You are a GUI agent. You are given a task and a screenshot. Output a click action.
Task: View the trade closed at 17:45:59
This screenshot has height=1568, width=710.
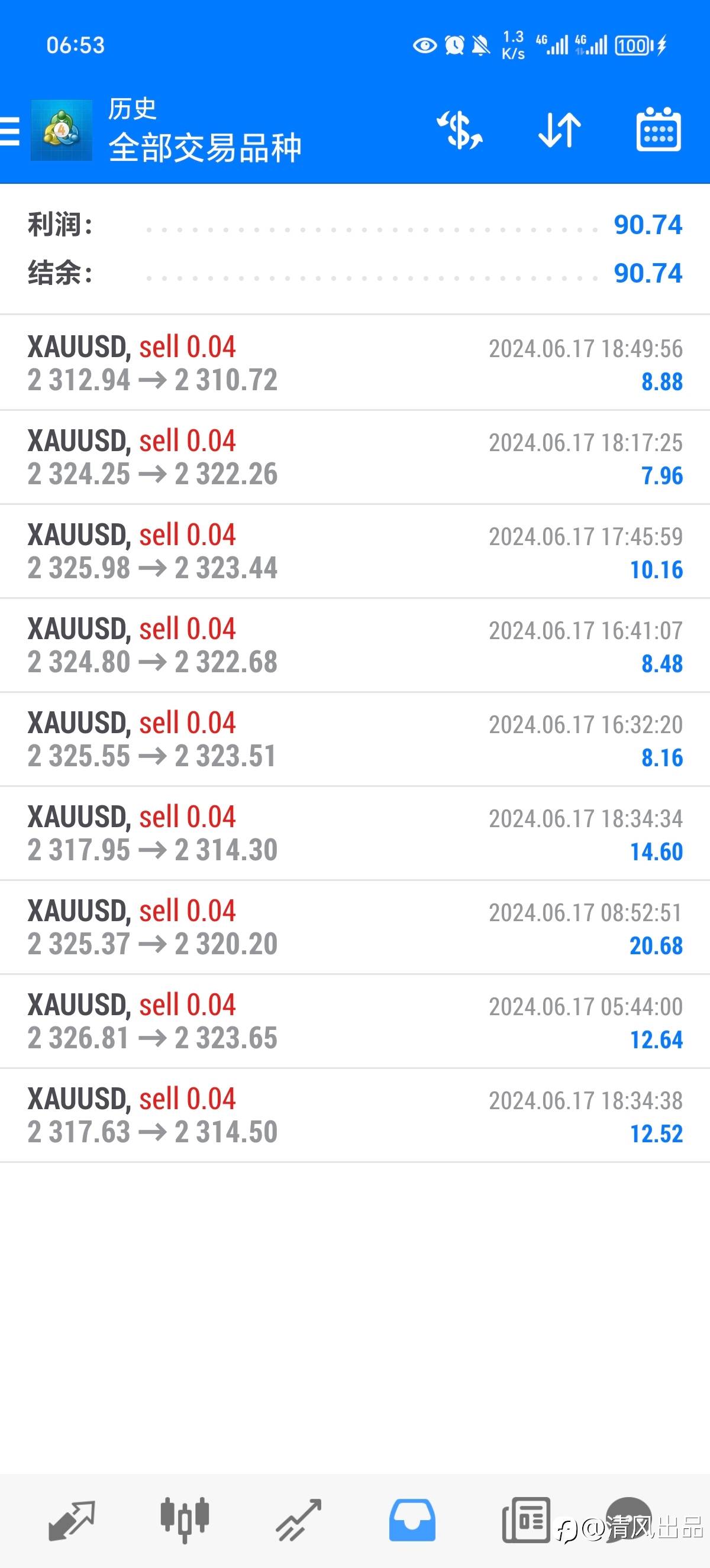pyautogui.click(x=355, y=552)
